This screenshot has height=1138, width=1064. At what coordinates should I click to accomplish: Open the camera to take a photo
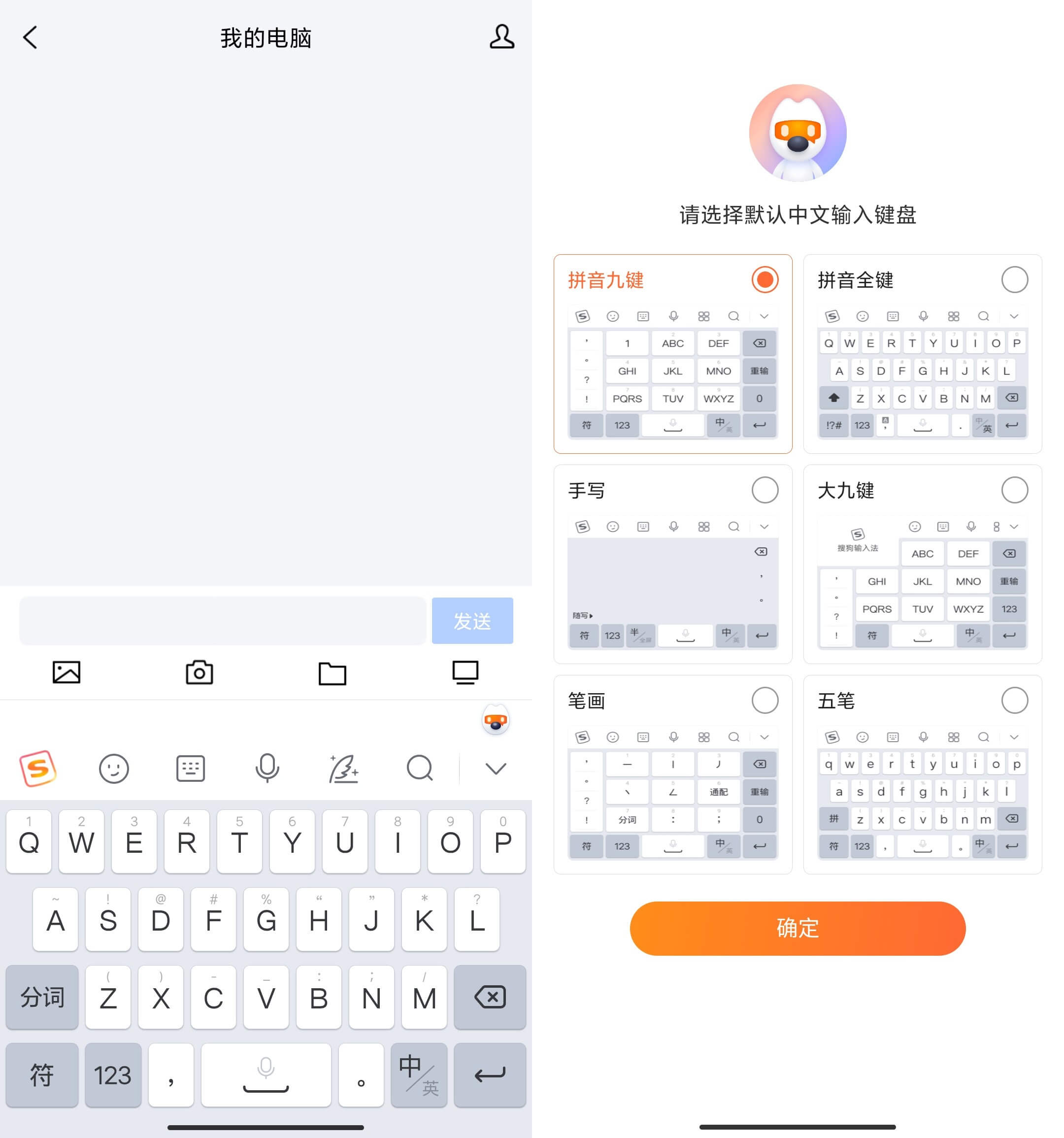click(x=199, y=672)
